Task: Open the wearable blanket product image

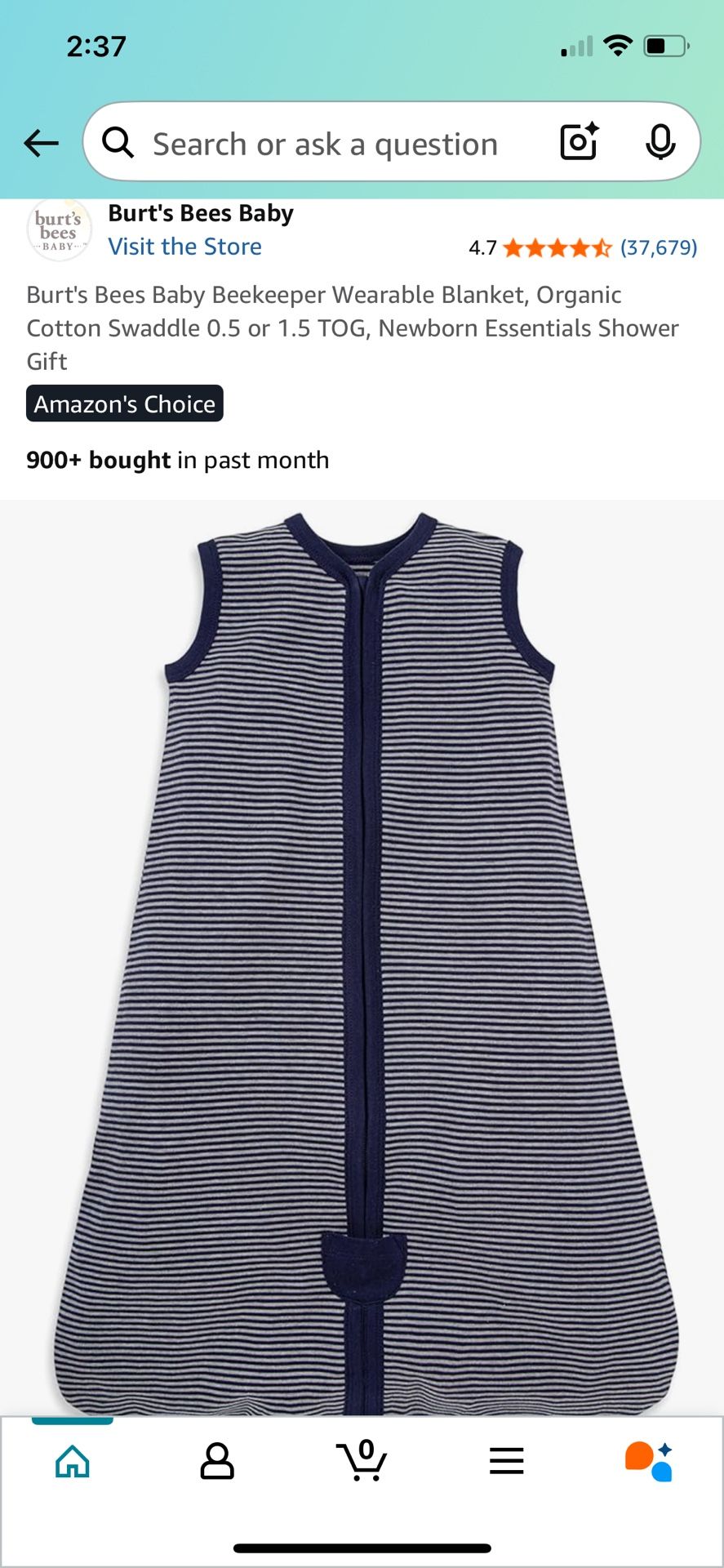Action: 362,955
